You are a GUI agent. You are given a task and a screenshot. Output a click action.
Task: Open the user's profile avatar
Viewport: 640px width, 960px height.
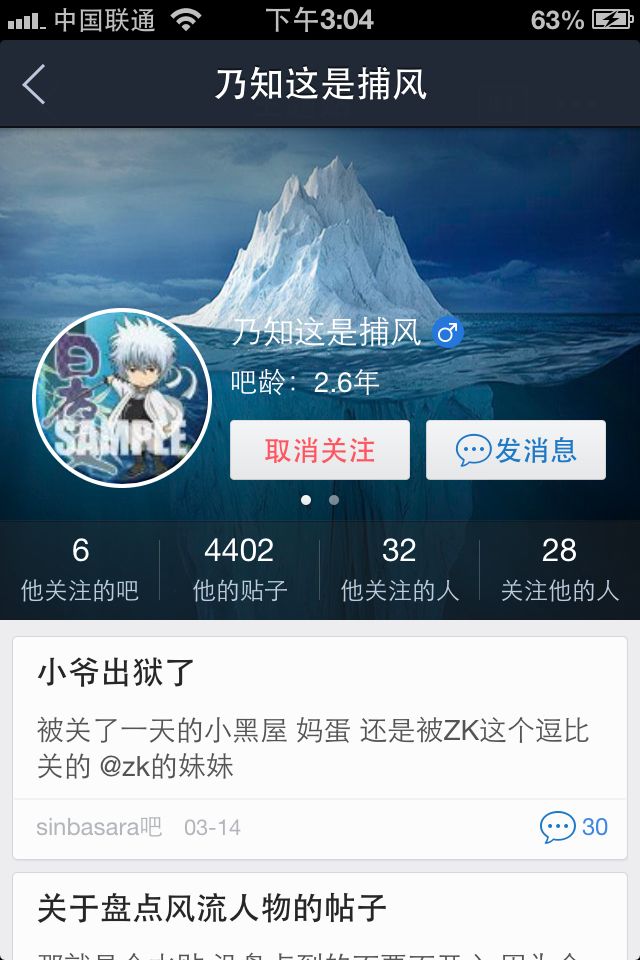(122, 398)
